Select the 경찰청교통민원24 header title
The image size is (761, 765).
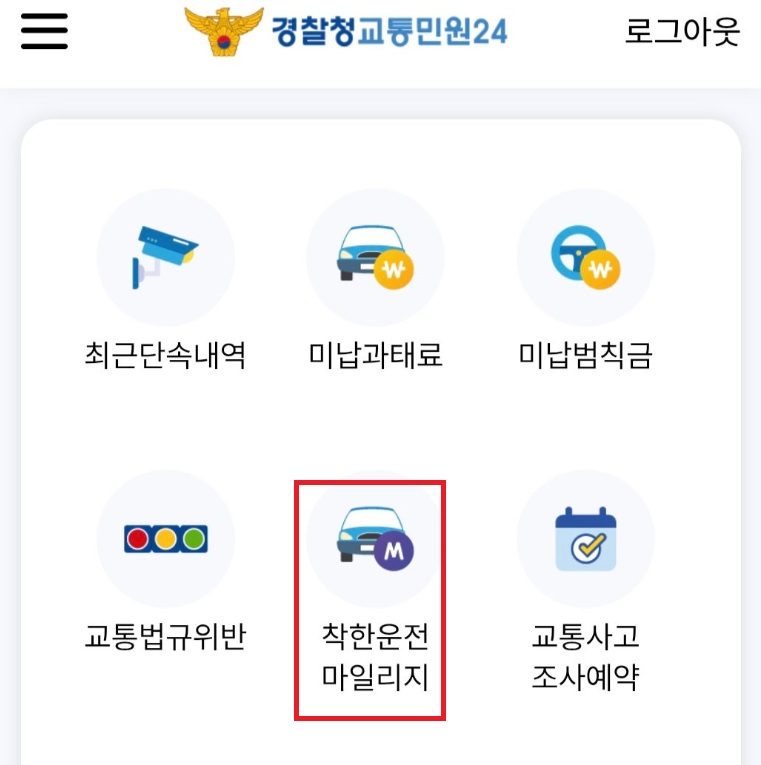388,30
